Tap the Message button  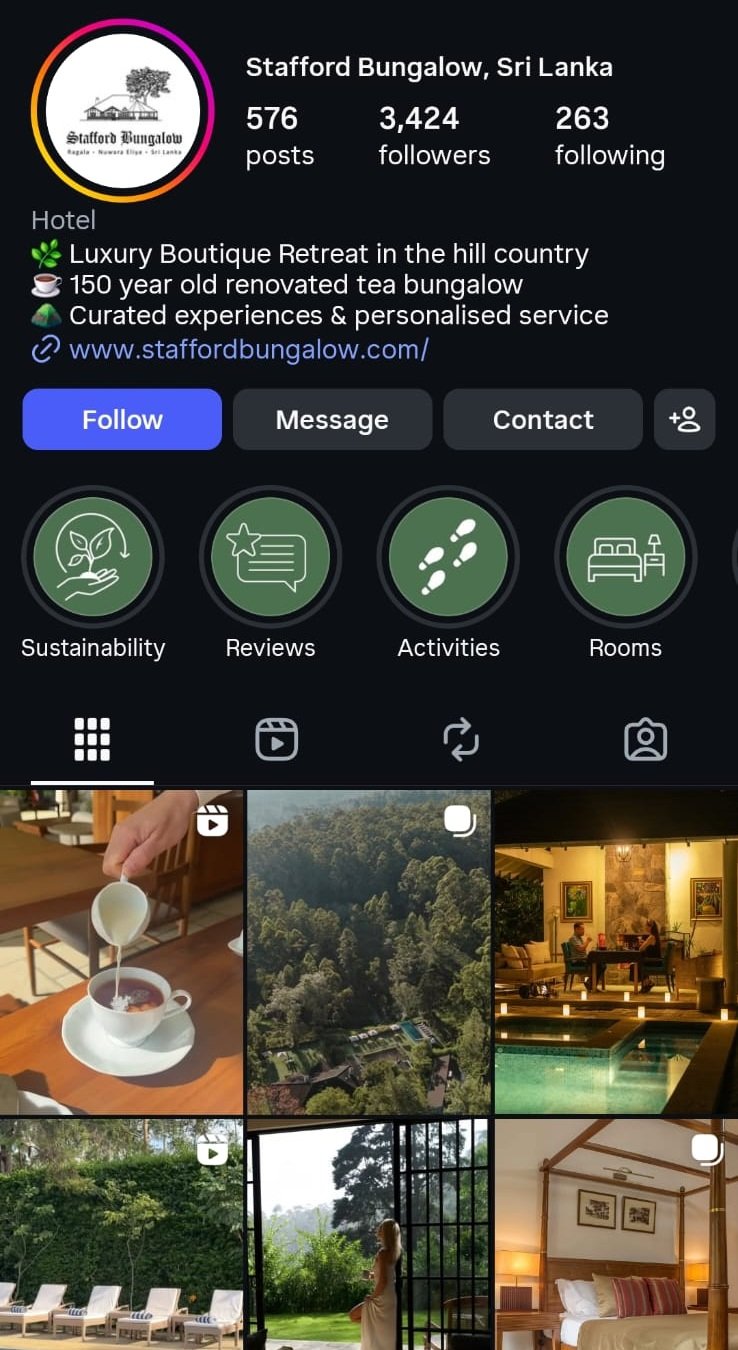coord(332,420)
